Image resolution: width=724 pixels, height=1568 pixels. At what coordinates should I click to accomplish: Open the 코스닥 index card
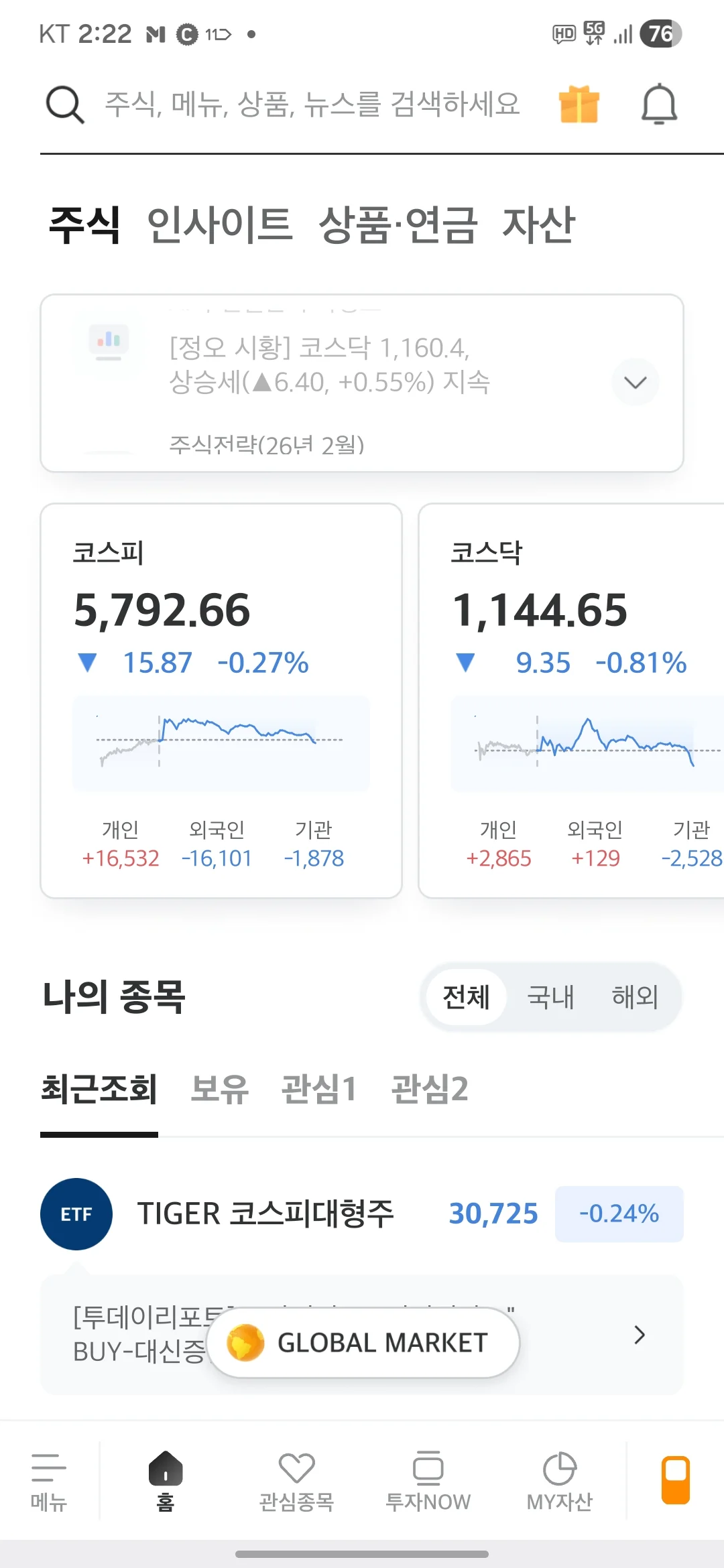(571, 700)
